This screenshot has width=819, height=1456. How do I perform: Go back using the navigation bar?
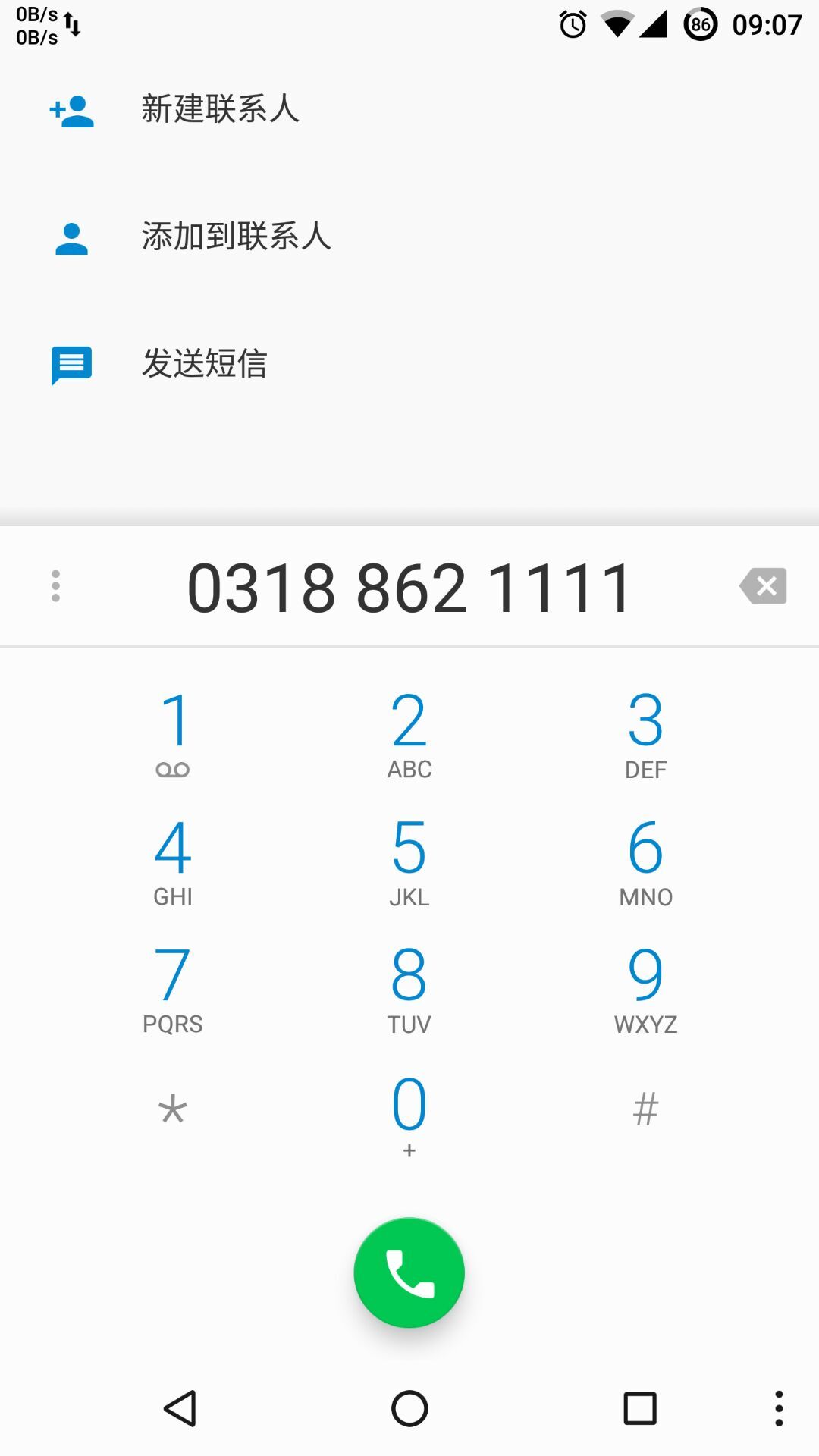tap(180, 1408)
